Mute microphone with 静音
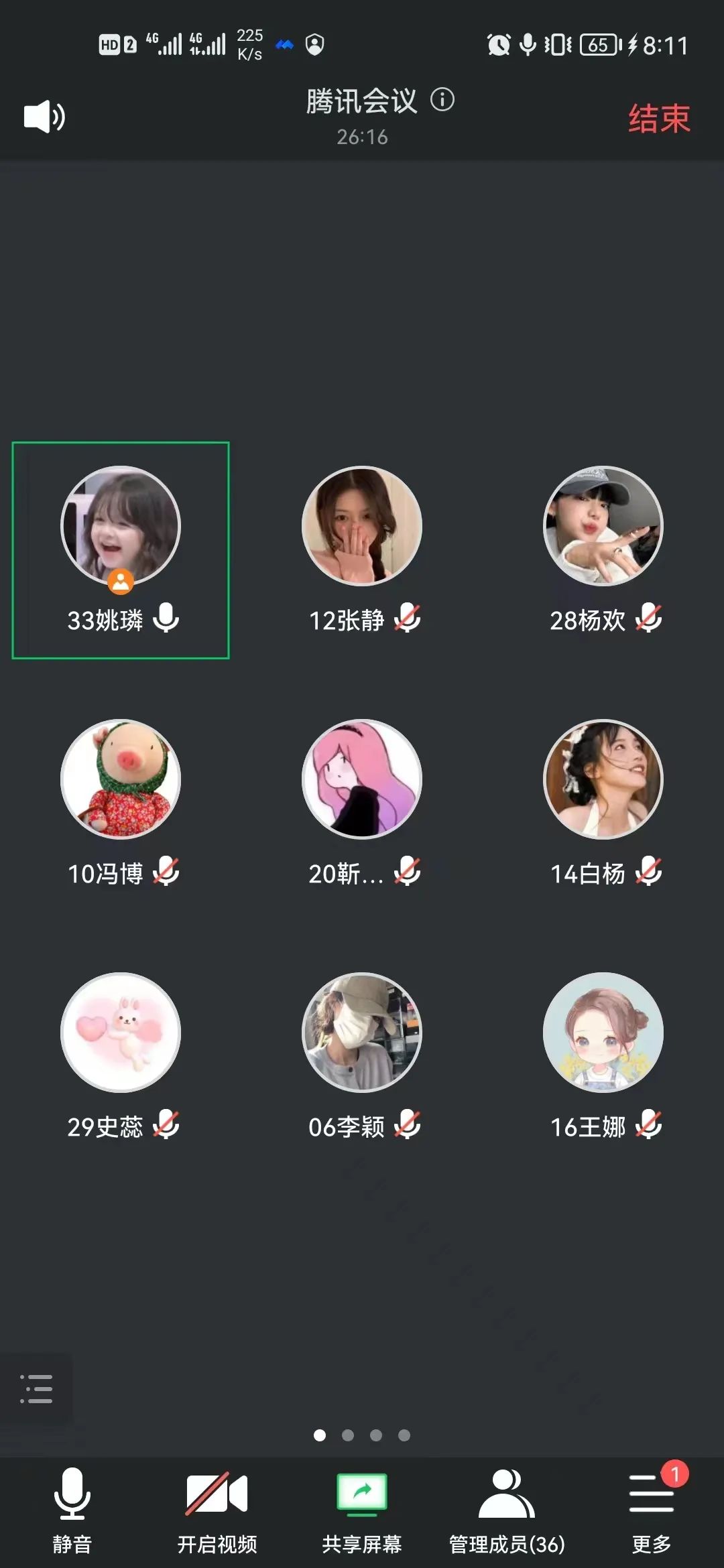Viewport: 724px width, 1568px height. 72,1509
